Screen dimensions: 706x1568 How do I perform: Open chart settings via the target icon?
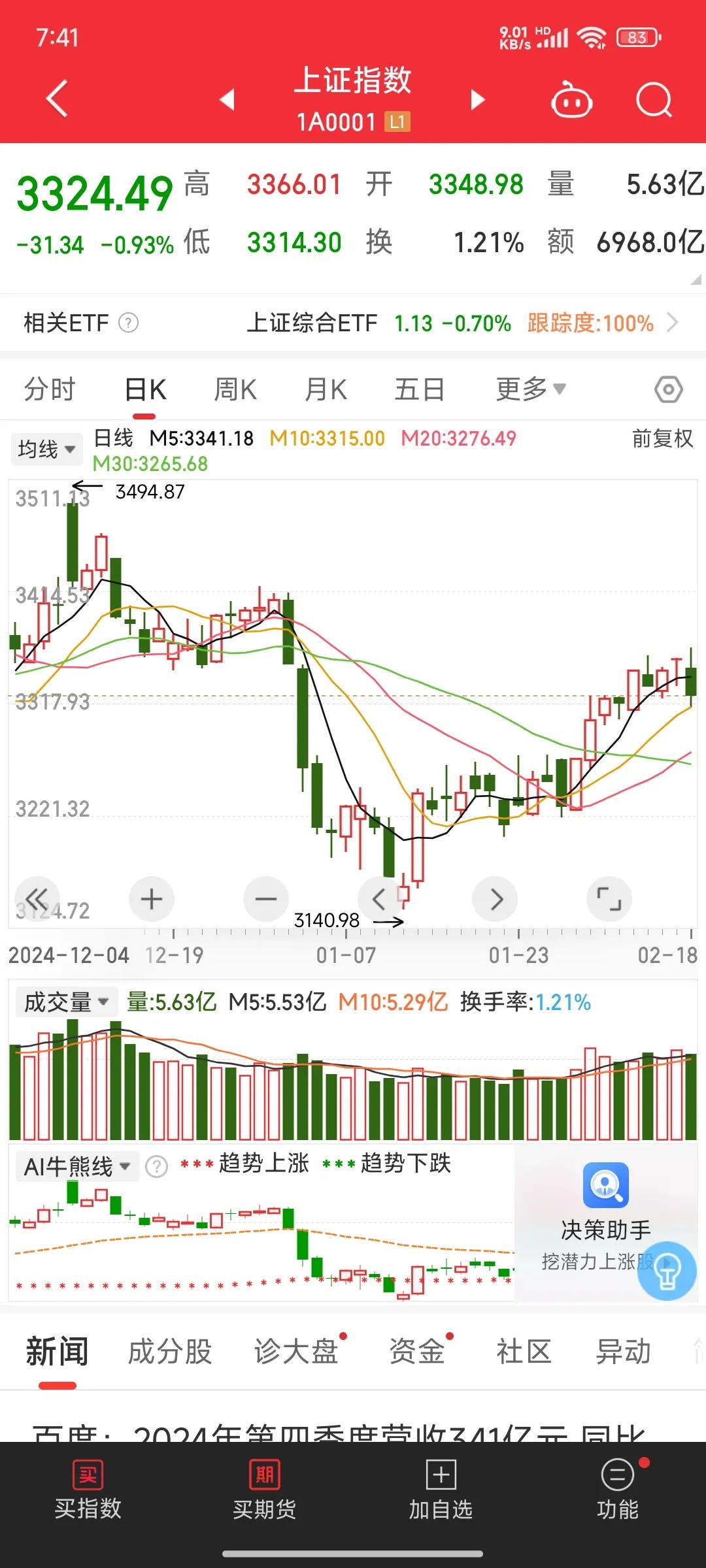pos(667,388)
